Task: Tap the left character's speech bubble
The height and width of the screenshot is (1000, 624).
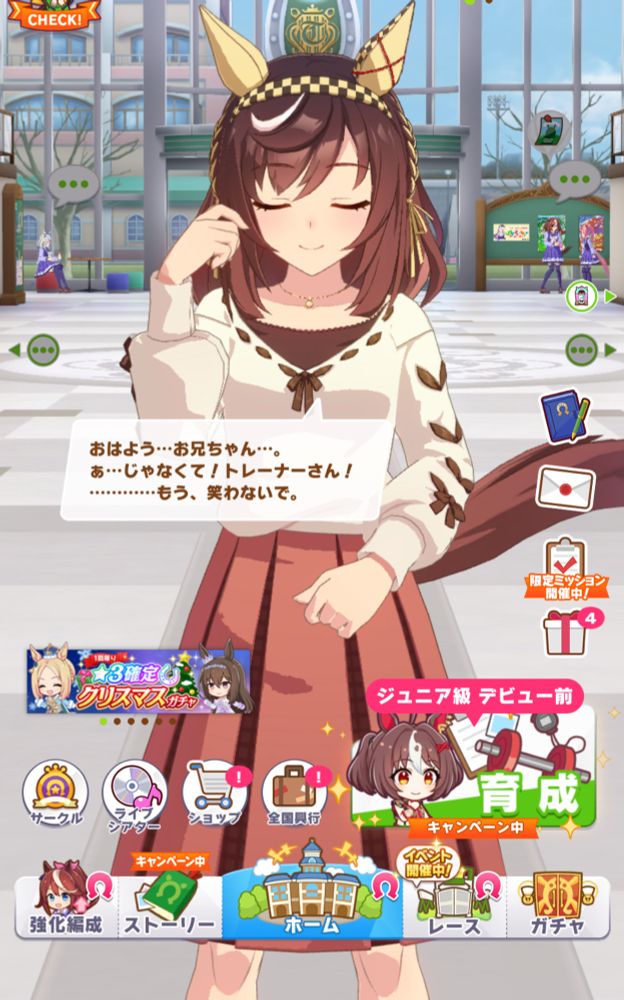Action: [73, 184]
